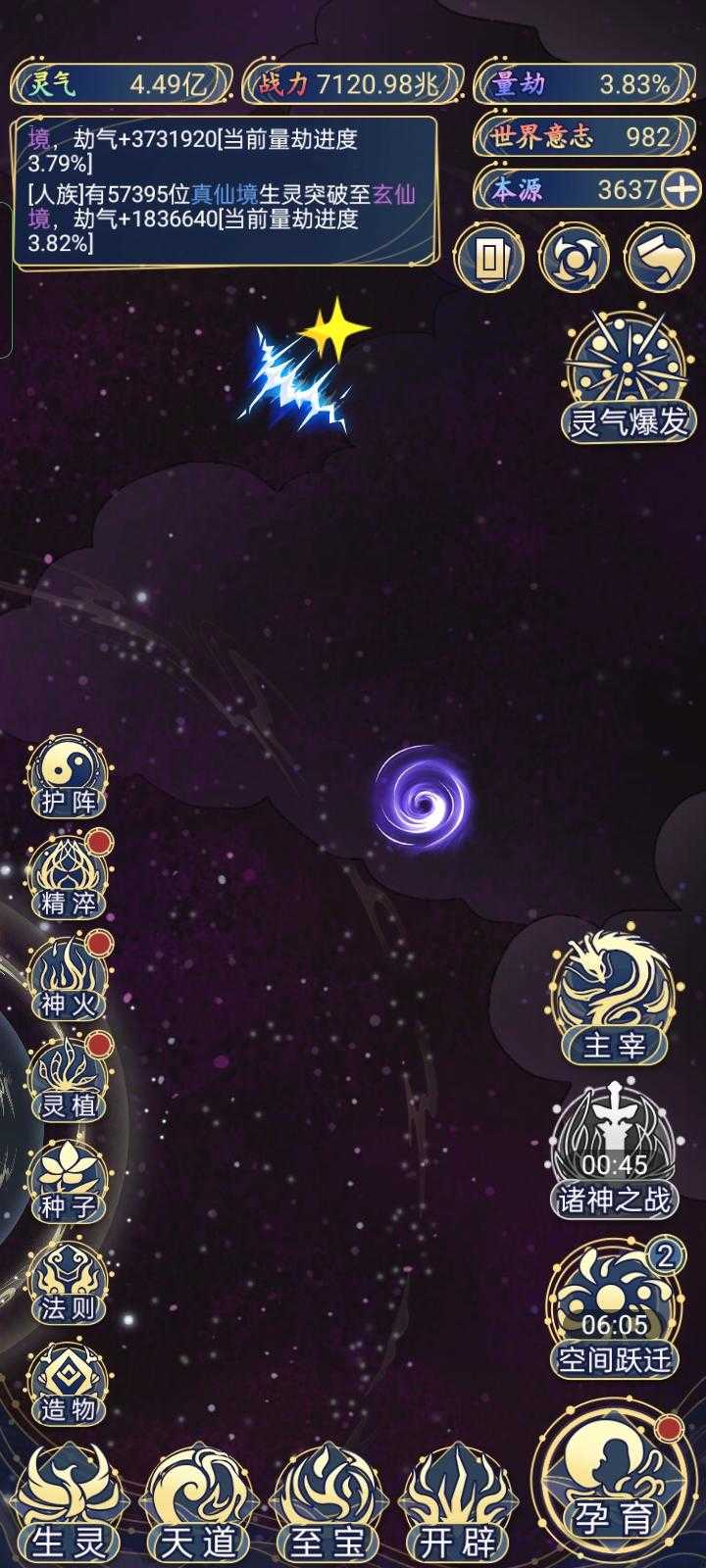Open 种子
This screenshot has width=706, height=1568.
[x=68, y=1182]
